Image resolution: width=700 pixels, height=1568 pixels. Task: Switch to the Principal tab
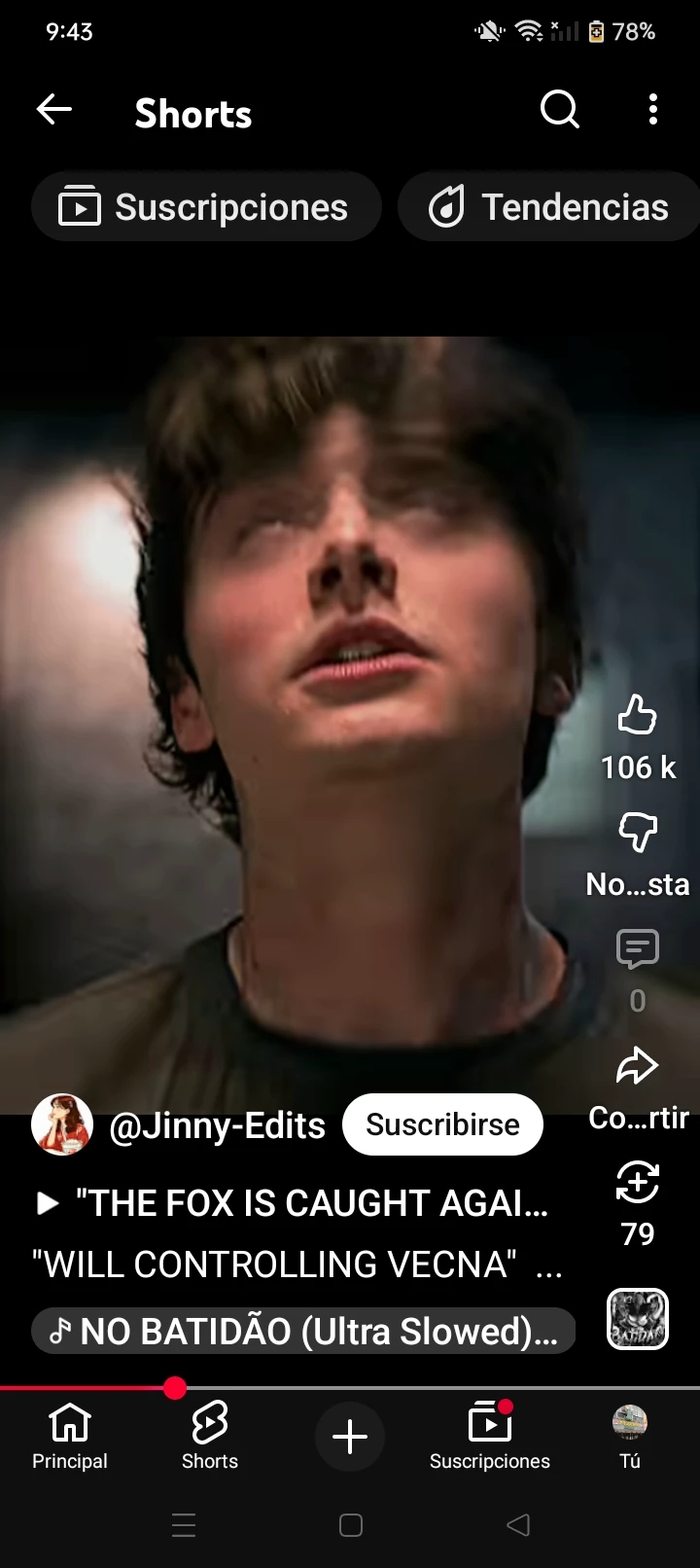click(x=70, y=1436)
